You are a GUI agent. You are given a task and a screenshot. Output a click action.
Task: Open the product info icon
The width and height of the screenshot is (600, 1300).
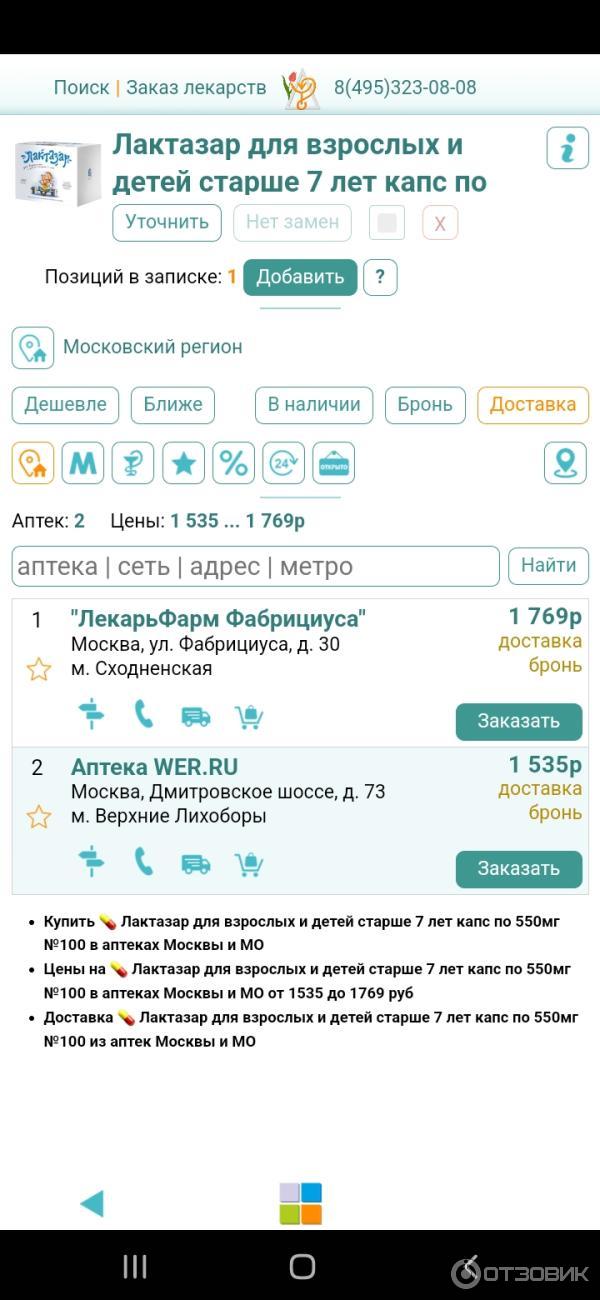pos(567,149)
